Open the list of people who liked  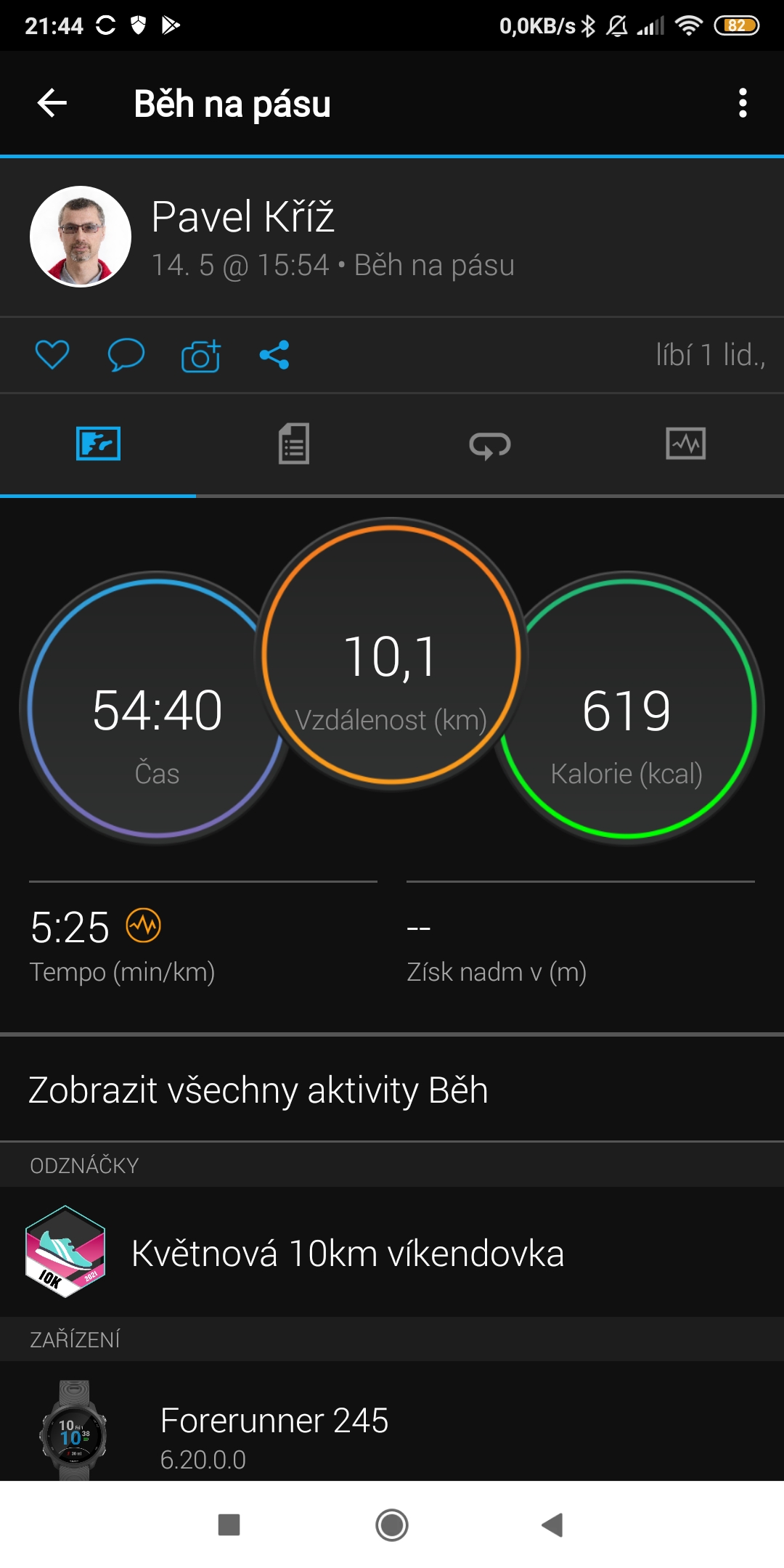[710, 355]
